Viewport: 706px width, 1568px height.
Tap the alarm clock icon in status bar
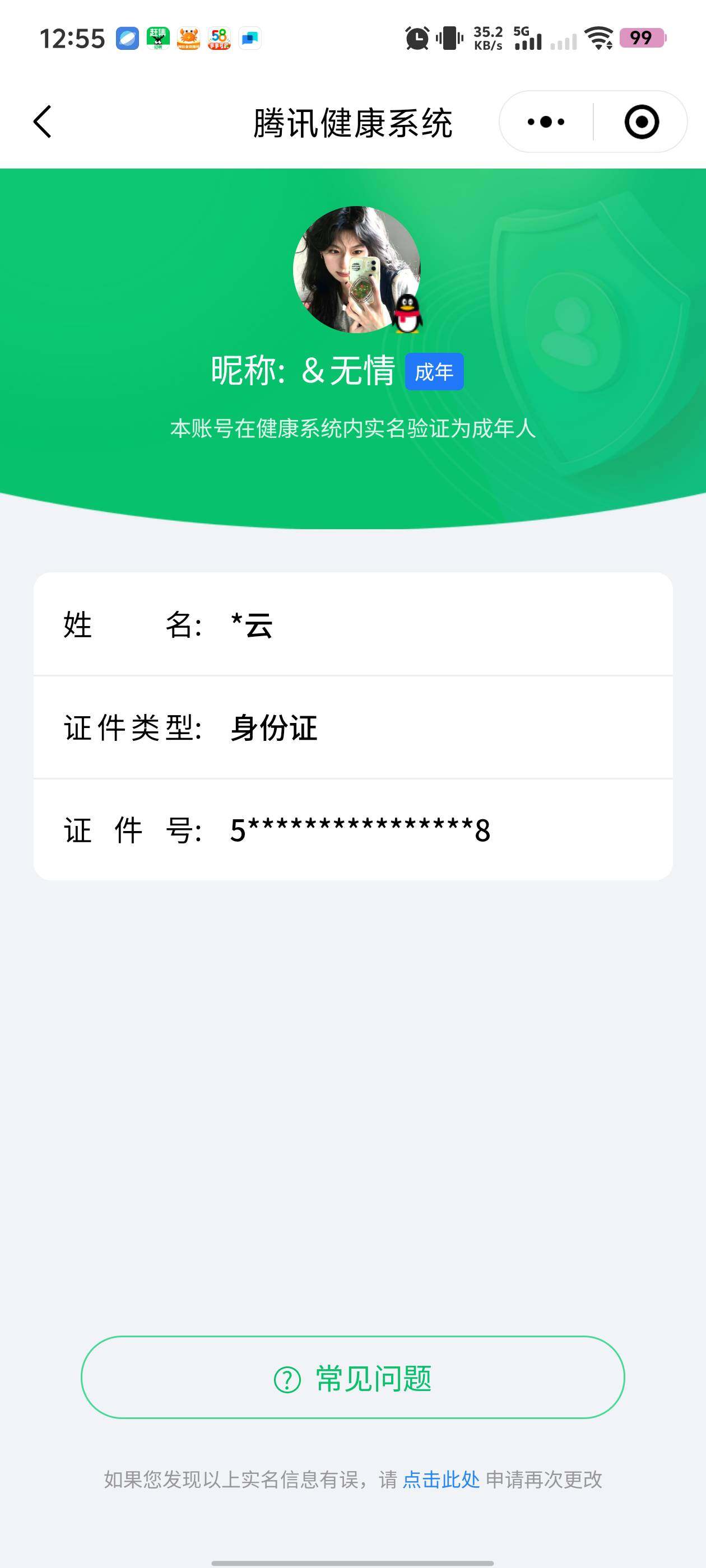click(x=416, y=38)
